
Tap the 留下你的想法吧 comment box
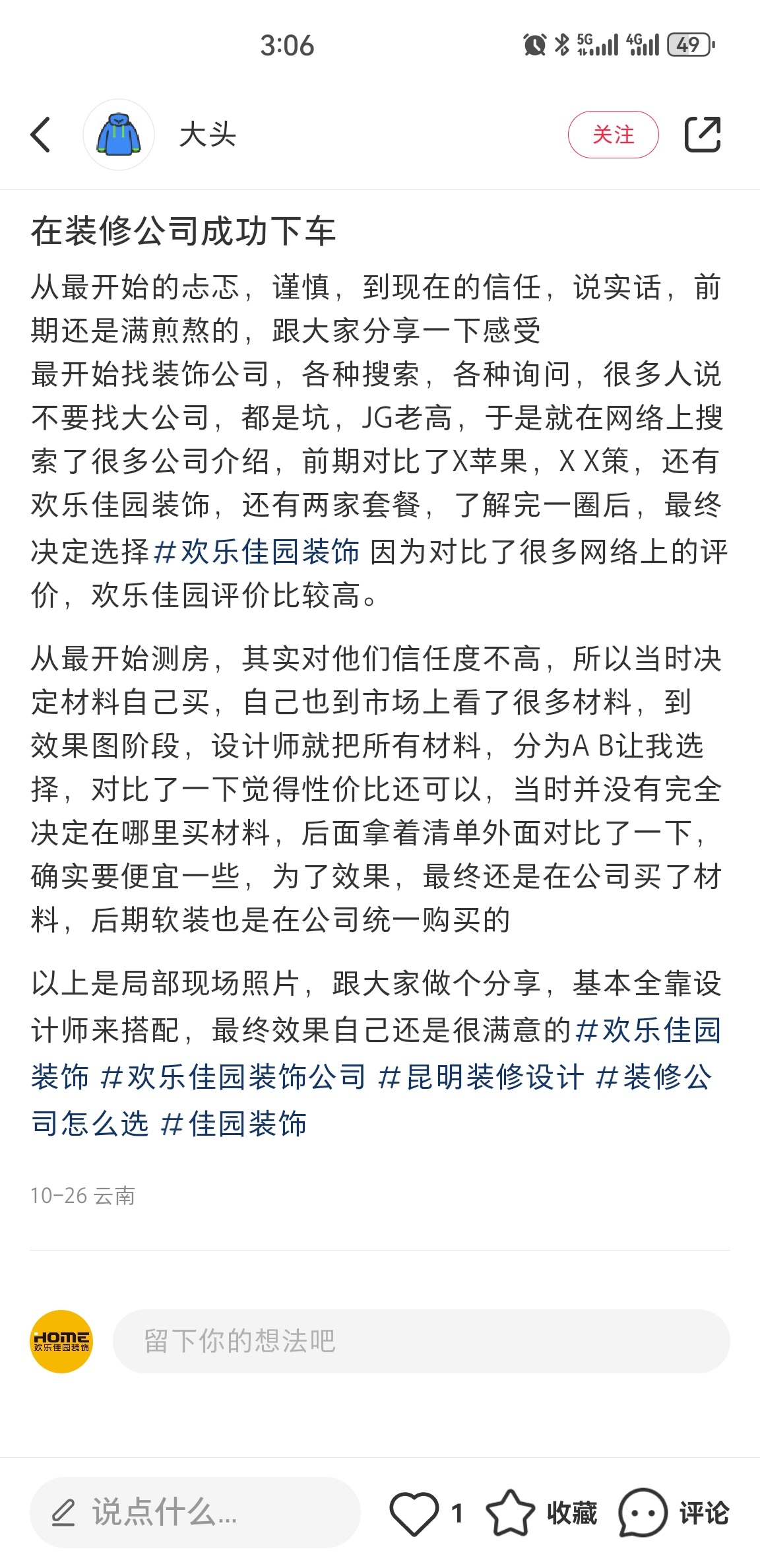[x=421, y=1341]
